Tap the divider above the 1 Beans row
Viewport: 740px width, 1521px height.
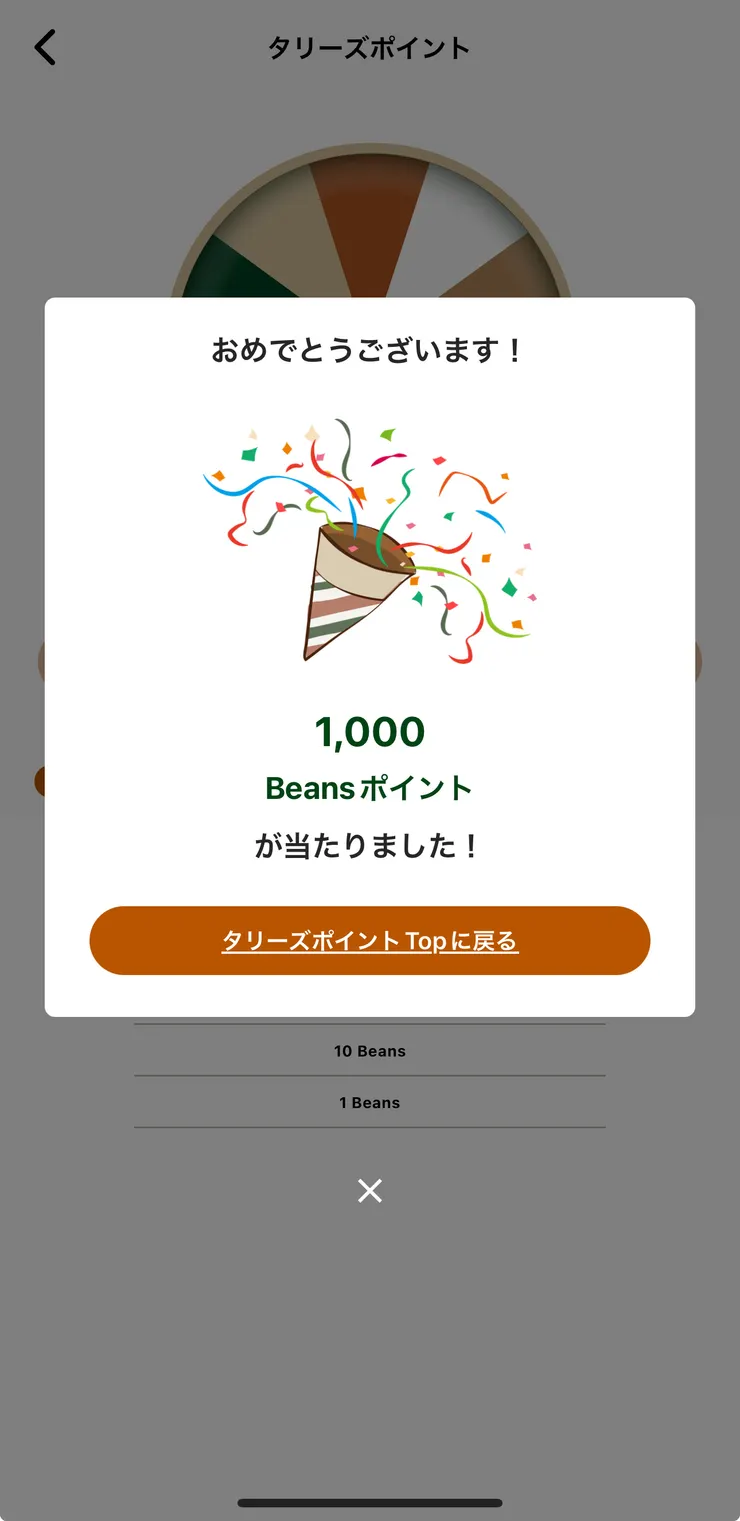point(370,1077)
